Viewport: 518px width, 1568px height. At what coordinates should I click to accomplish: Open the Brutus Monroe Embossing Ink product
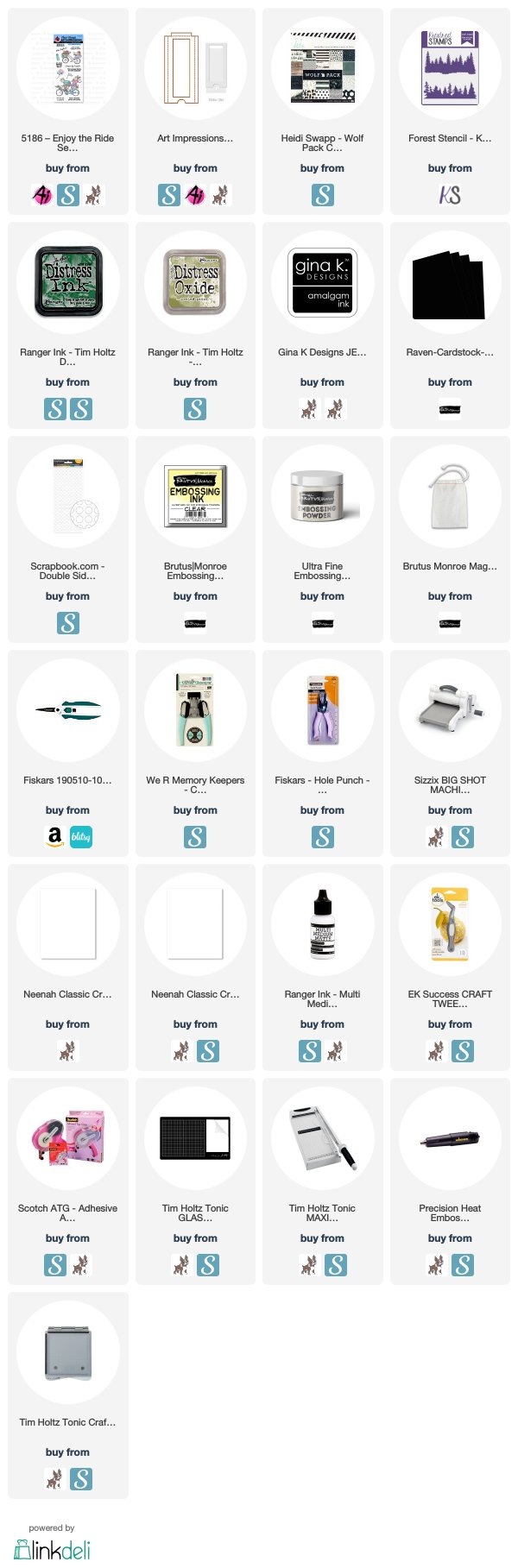point(195,495)
